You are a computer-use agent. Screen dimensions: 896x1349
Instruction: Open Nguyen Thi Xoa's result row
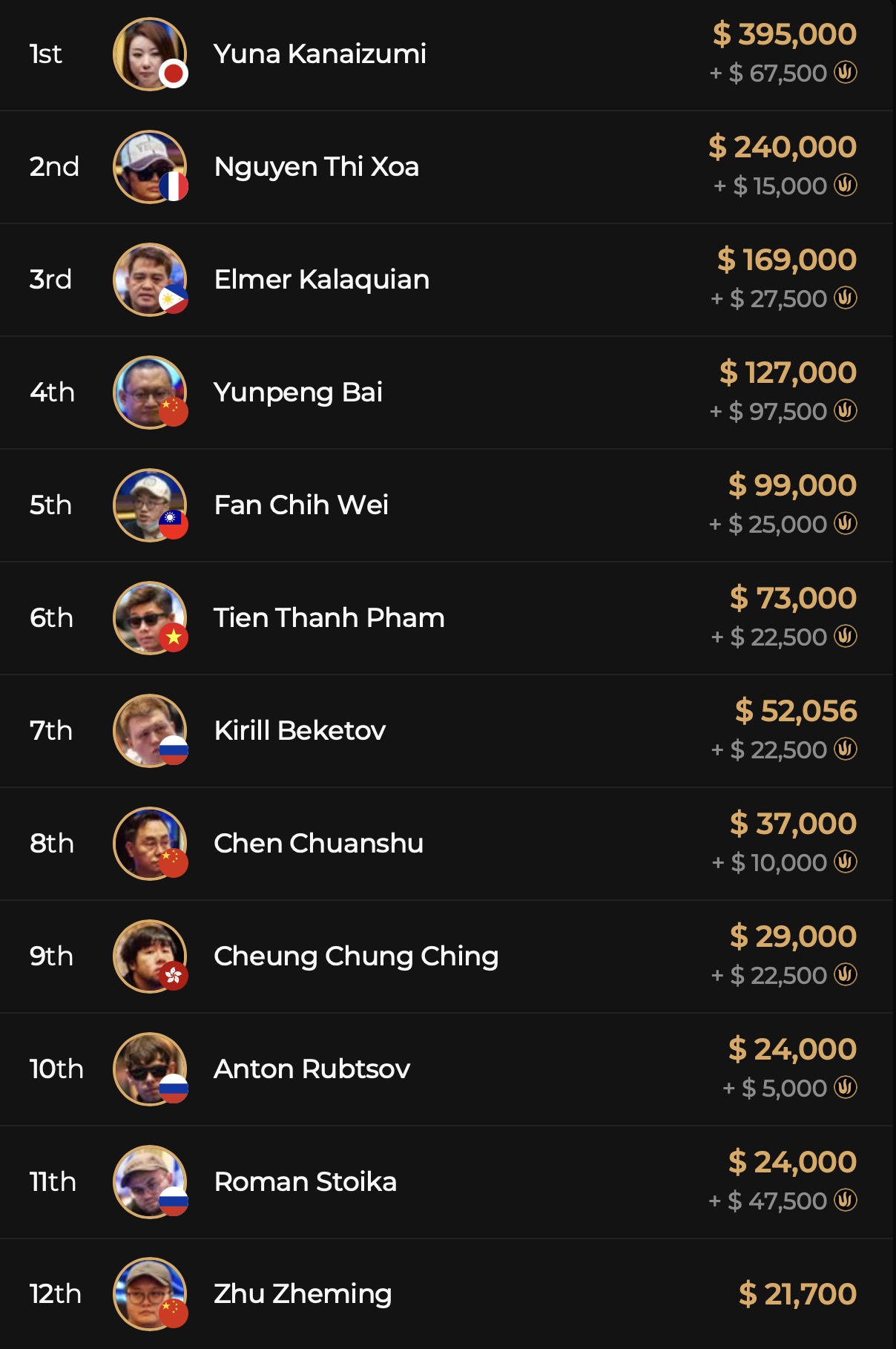[316, 167]
